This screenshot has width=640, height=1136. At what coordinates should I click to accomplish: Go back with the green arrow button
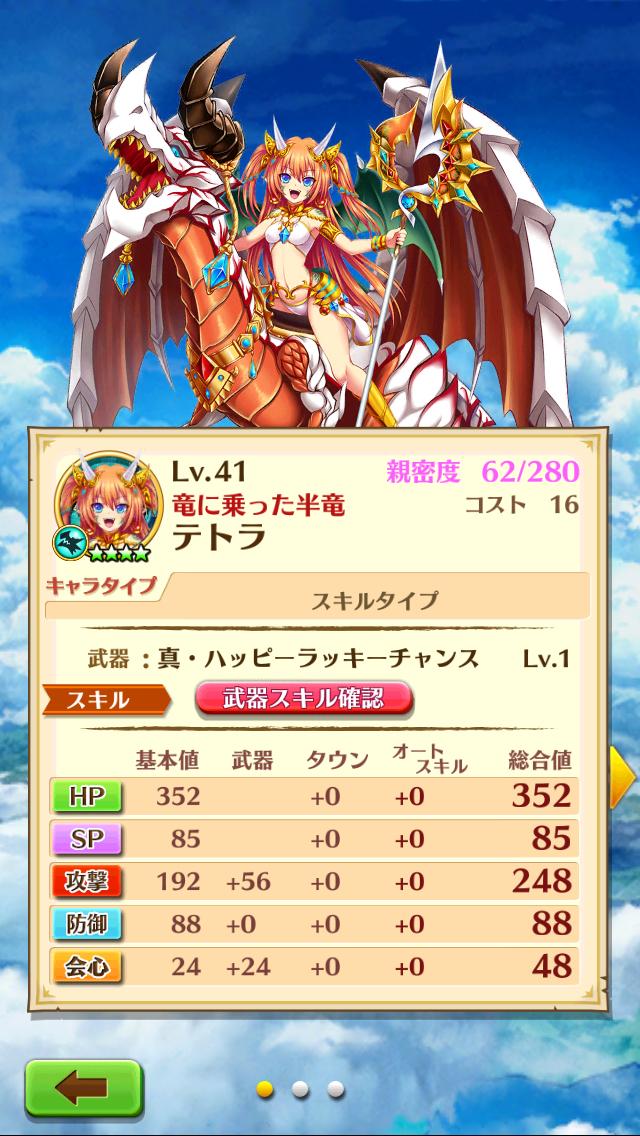click(x=83, y=1090)
